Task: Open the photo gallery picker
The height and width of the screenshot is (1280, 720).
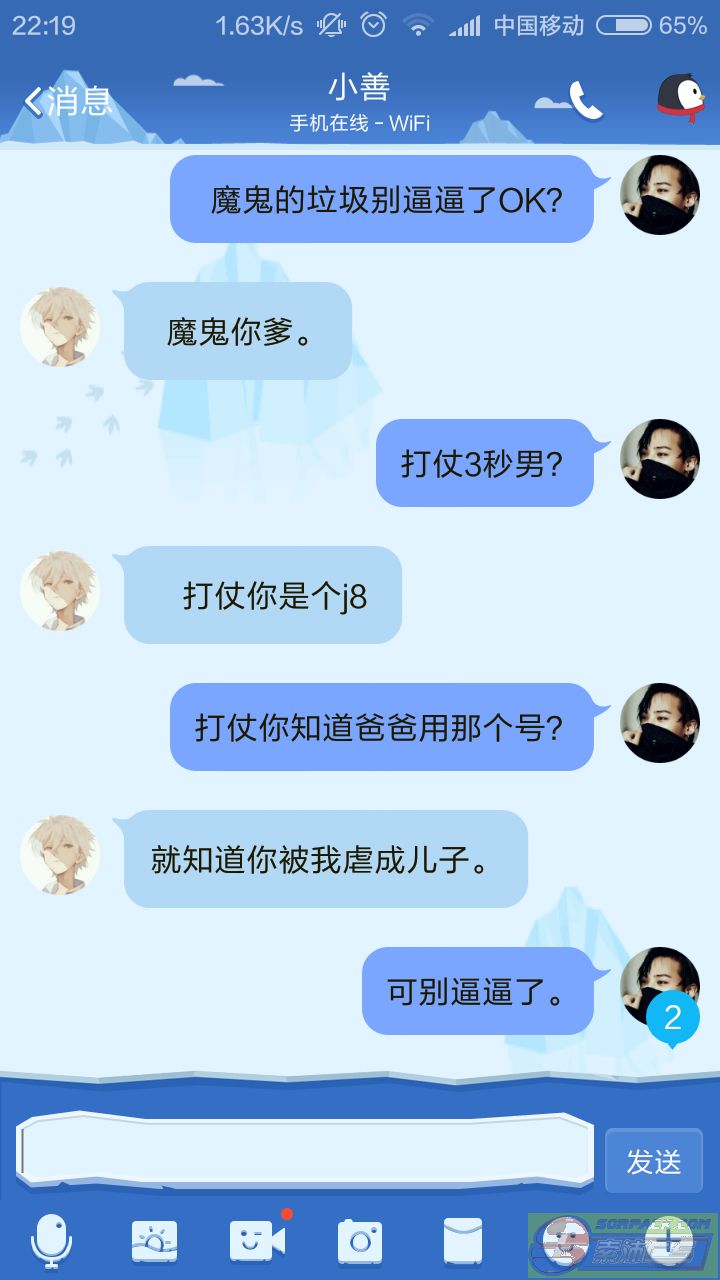Action: coord(155,1242)
